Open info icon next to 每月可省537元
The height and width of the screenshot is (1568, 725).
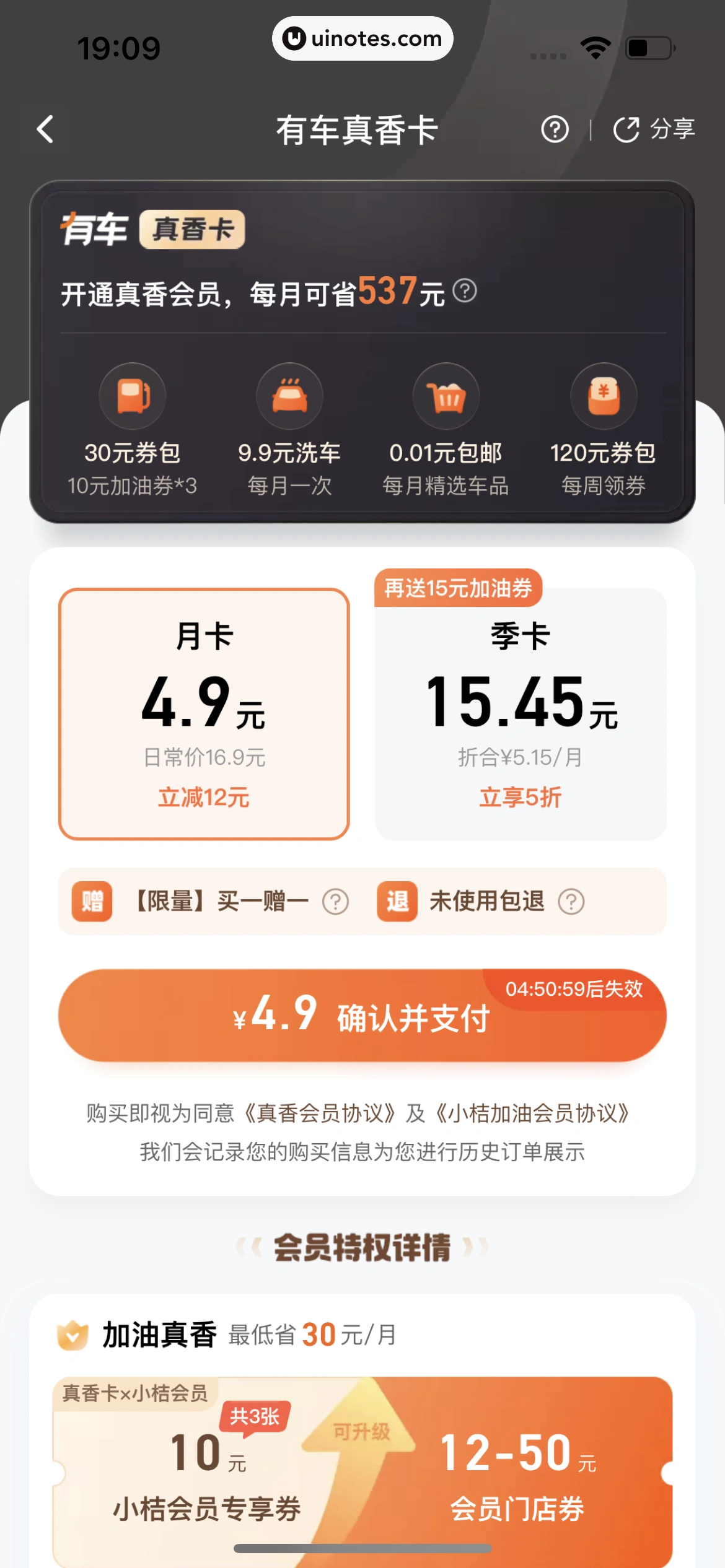465,290
